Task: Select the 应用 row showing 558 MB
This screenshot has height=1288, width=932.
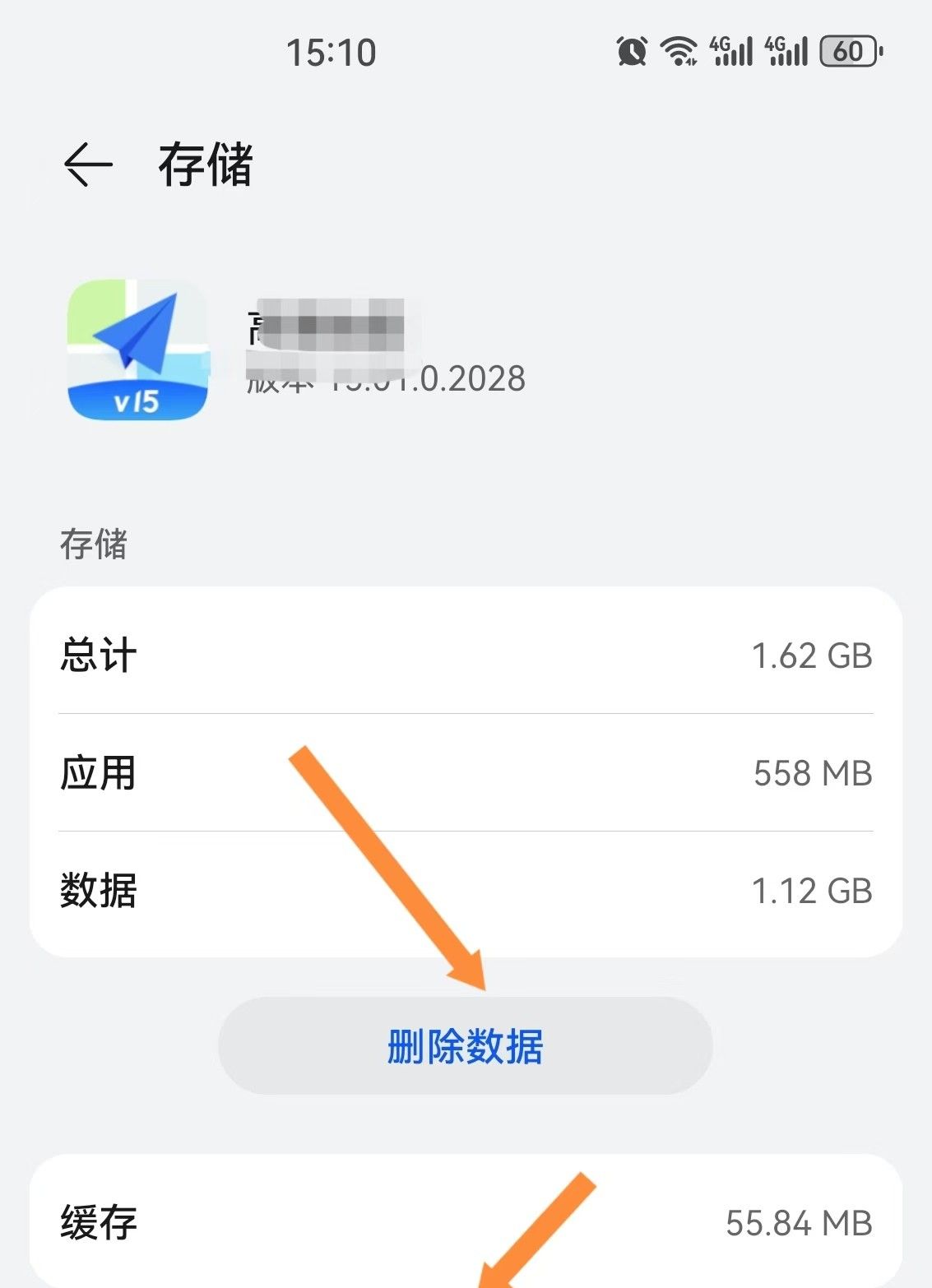Action: pyautogui.click(x=466, y=773)
